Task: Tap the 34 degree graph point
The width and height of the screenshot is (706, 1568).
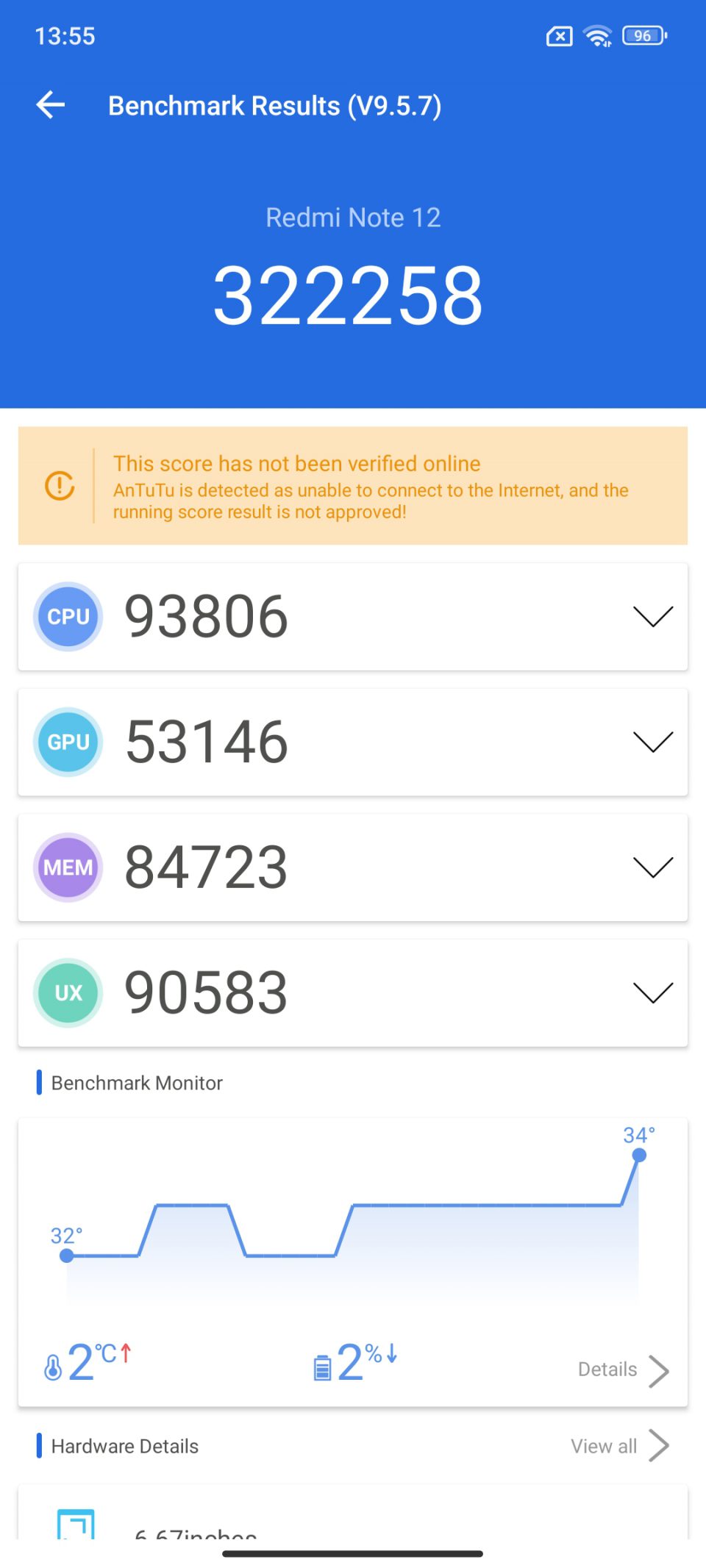Action: pyautogui.click(x=638, y=1156)
